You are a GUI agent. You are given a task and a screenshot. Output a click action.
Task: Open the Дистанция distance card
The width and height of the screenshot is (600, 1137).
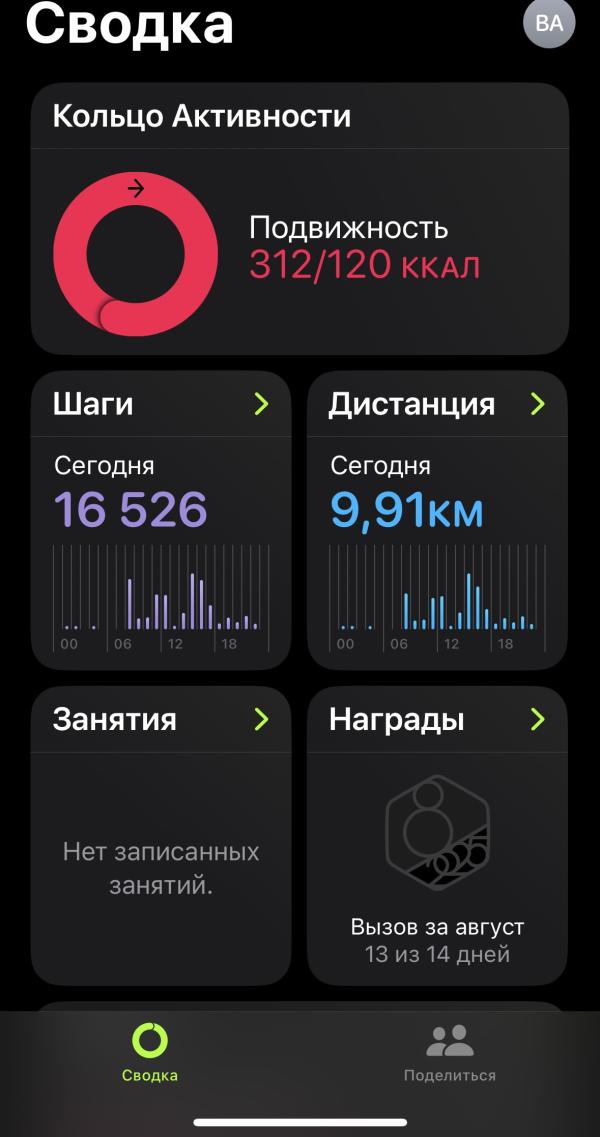click(x=437, y=520)
